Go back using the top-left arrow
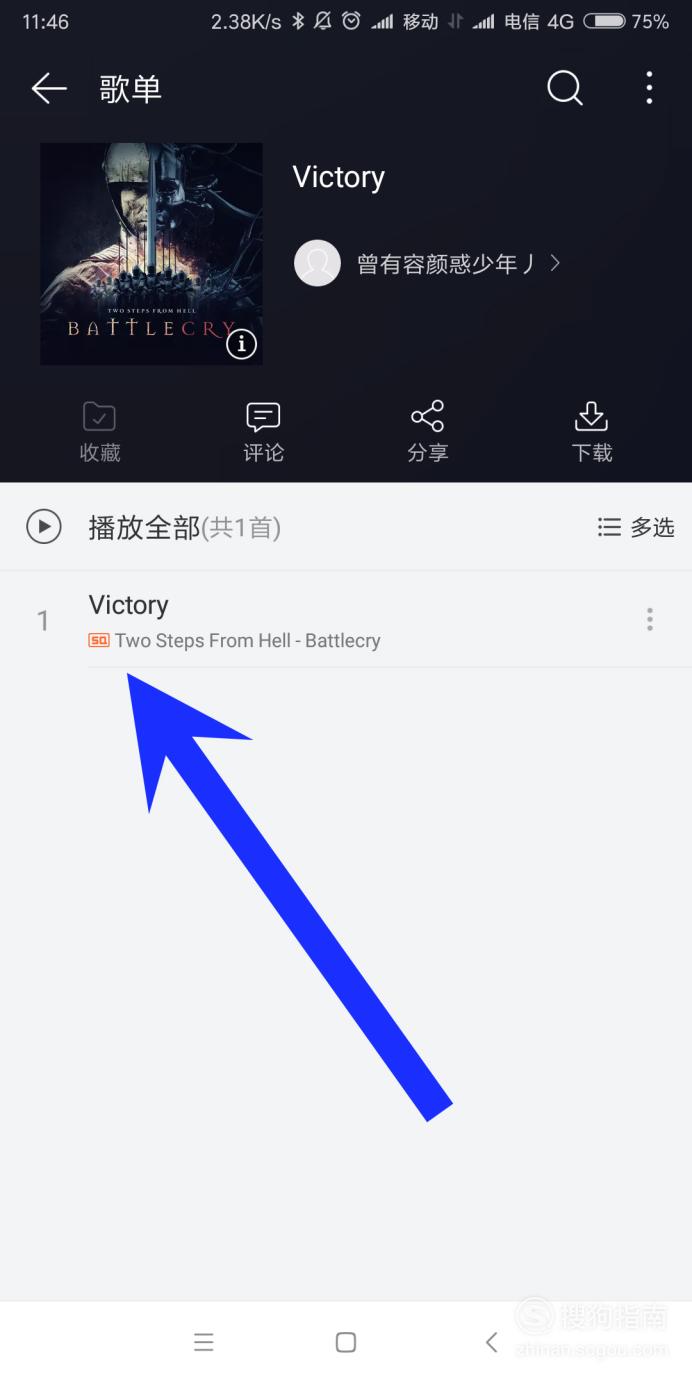 [x=49, y=89]
